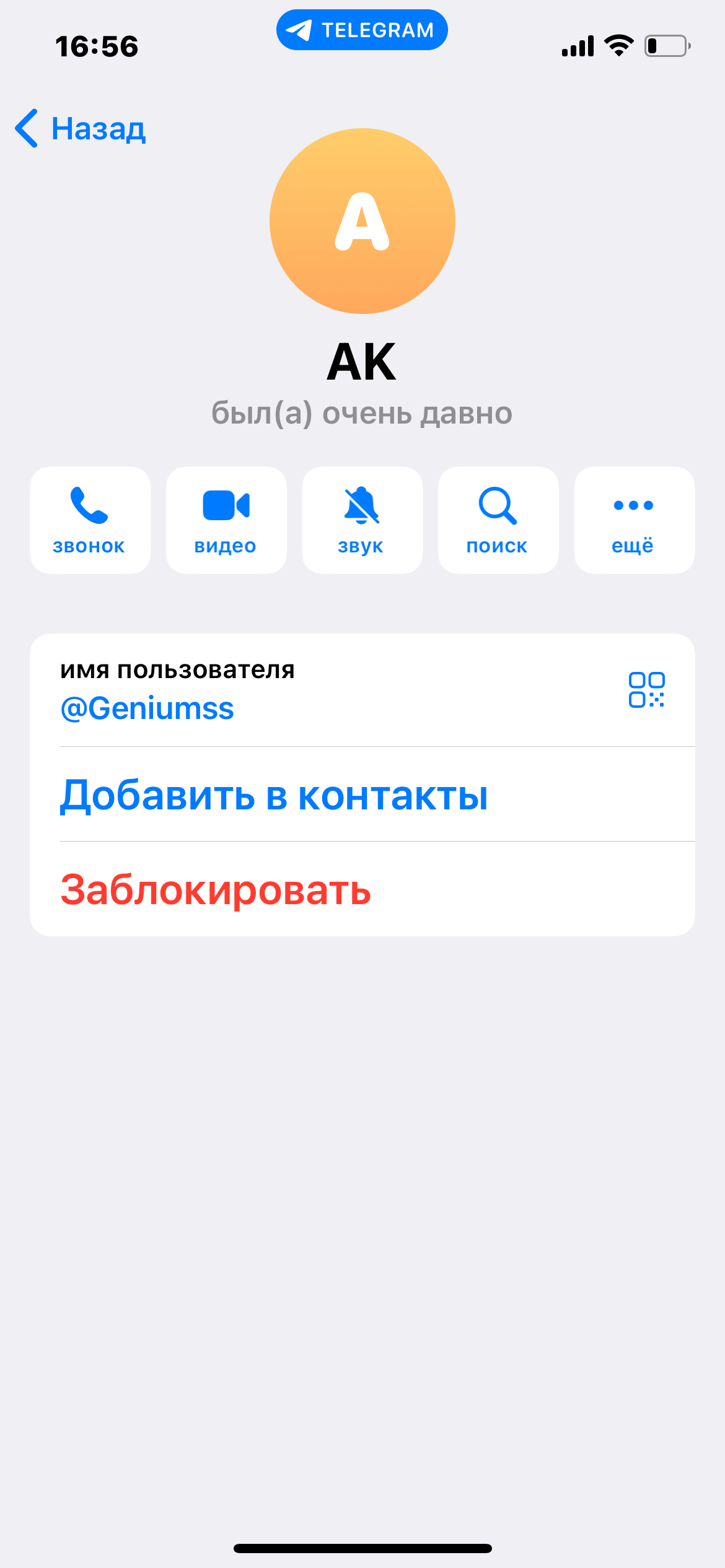
Task: Open поиск to search the chat
Action: (498, 520)
